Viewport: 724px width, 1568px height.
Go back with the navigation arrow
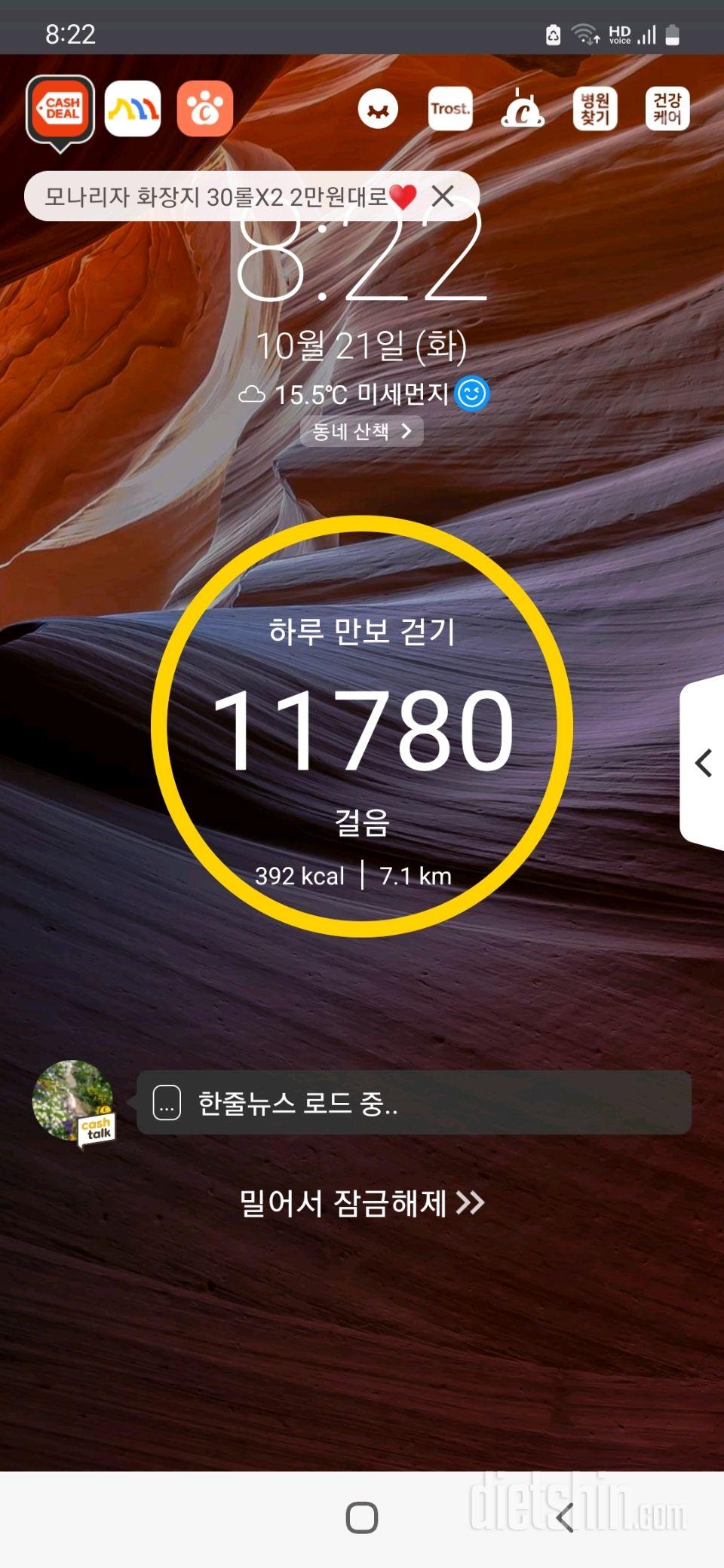point(566,1517)
